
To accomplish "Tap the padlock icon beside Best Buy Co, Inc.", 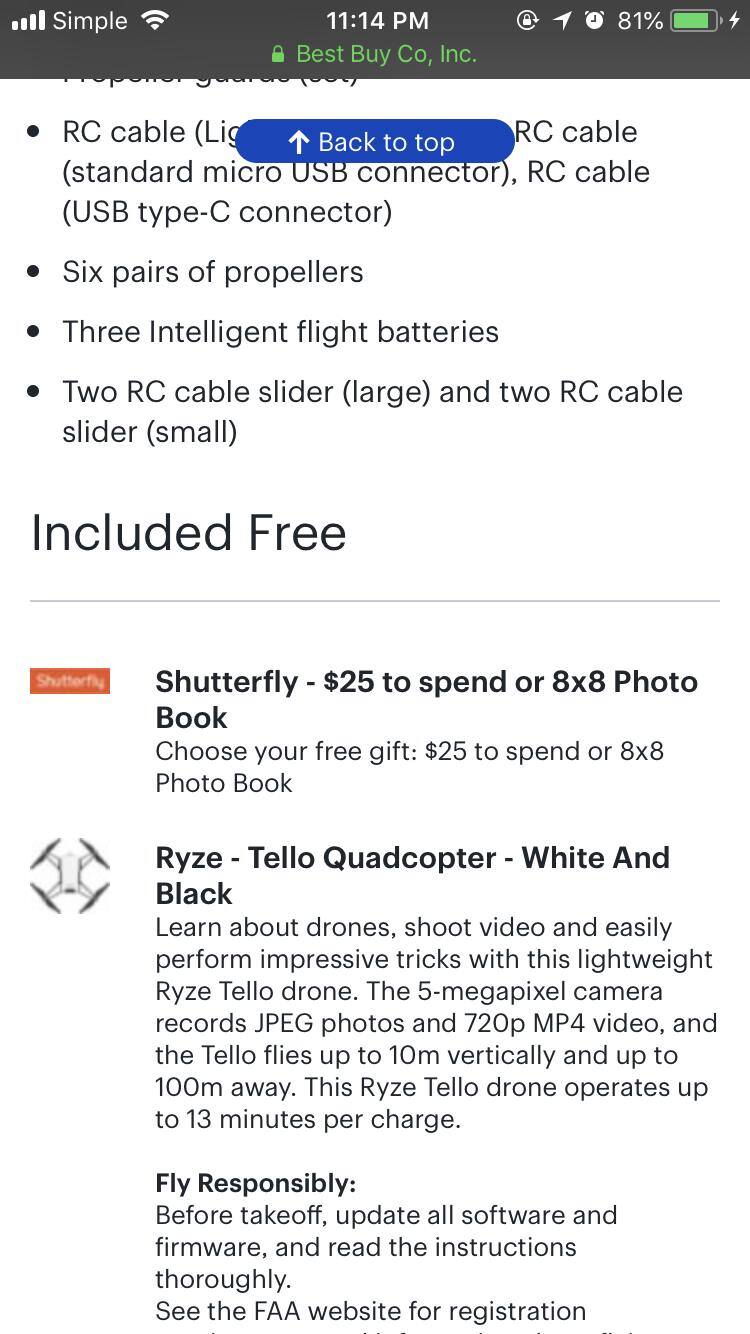I will (x=280, y=54).
